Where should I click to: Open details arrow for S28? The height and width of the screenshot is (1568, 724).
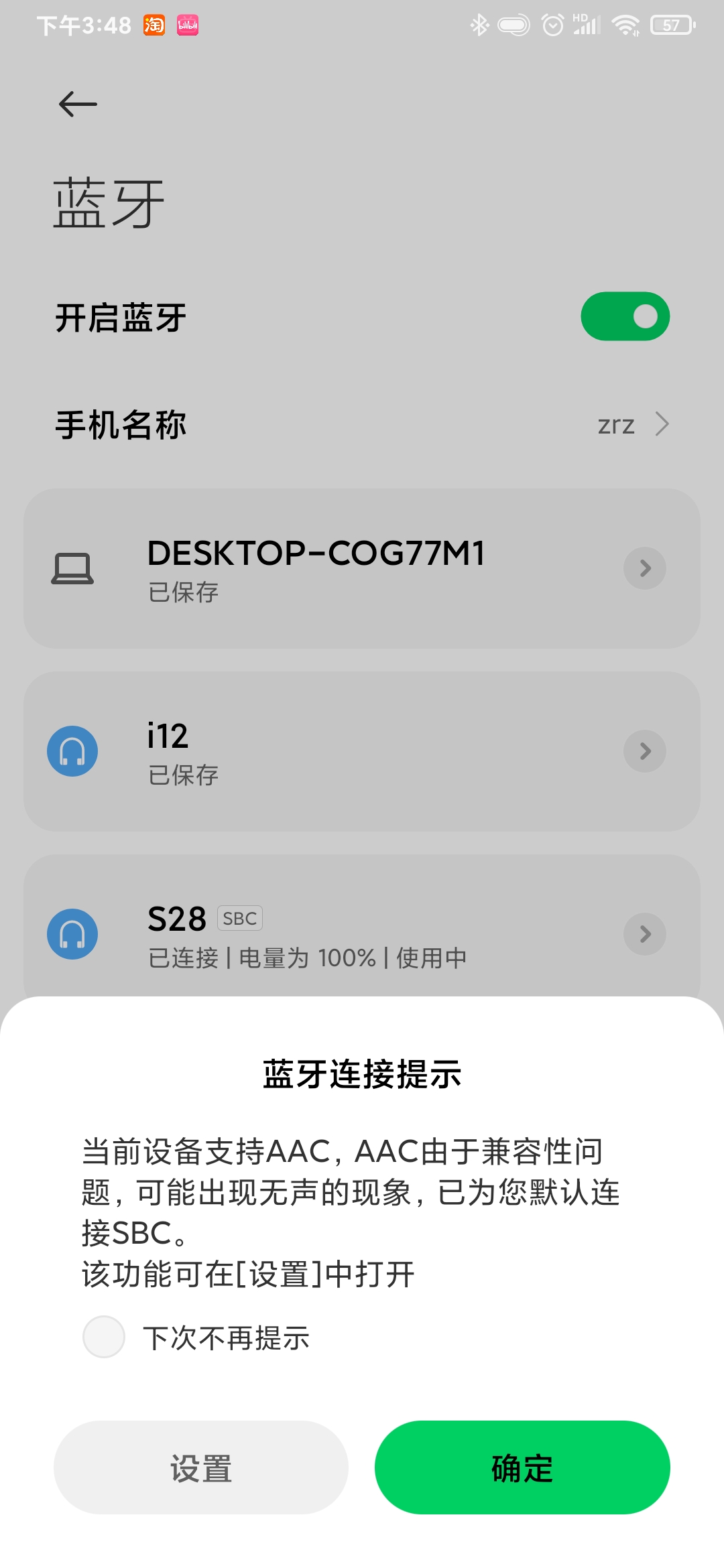pyautogui.click(x=645, y=934)
